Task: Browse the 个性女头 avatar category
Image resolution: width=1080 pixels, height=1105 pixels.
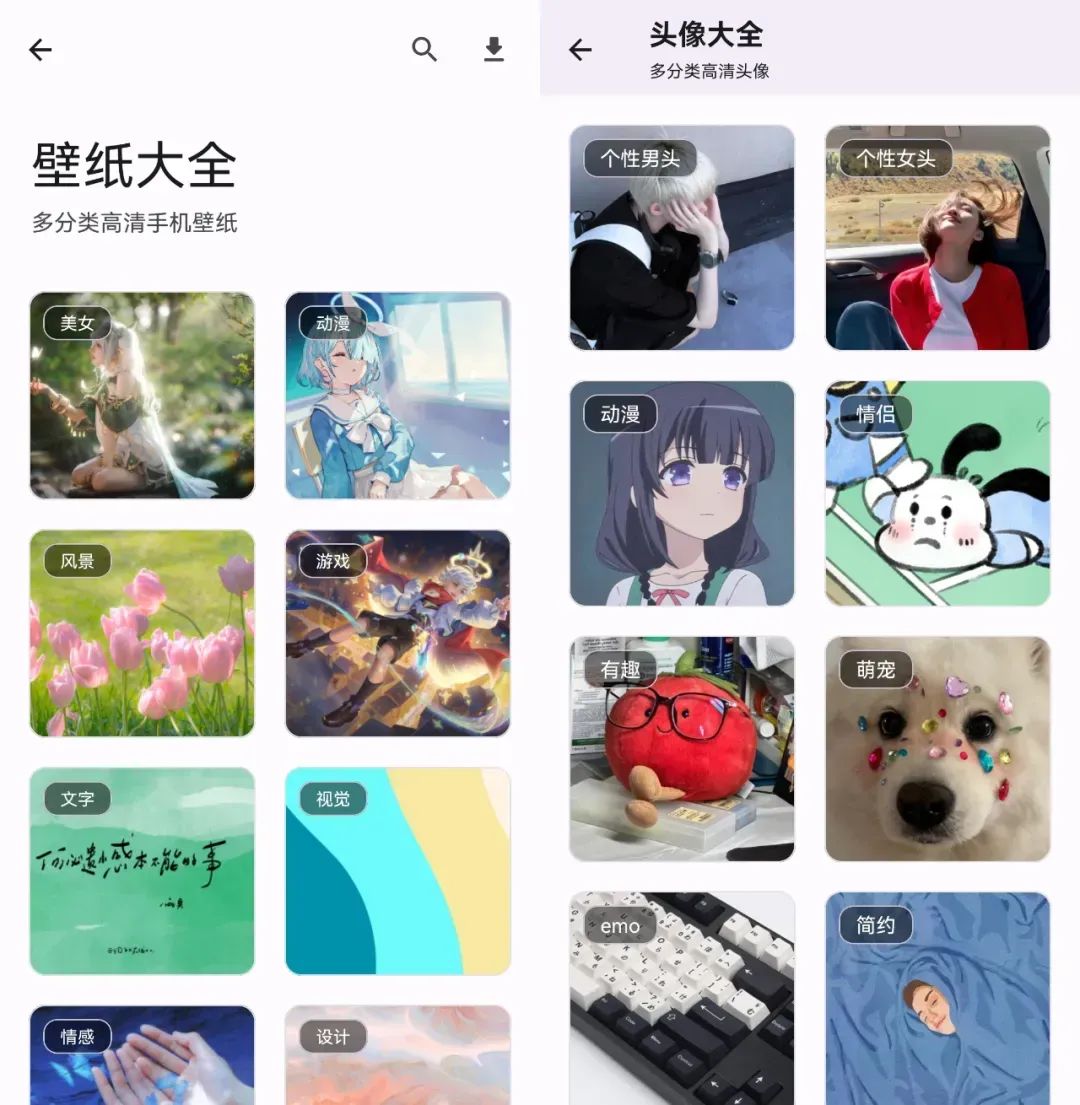Action: click(938, 238)
